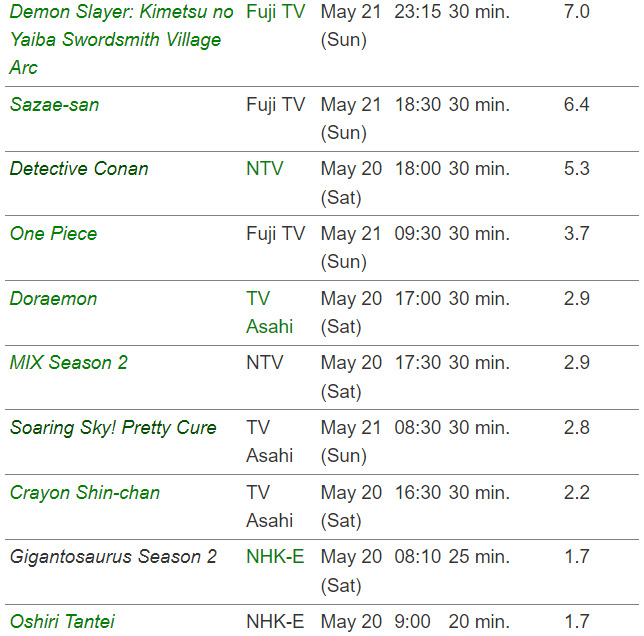This screenshot has width=644, height=636.
Task: Open the Detective Conan link
Action: [79, 168]
